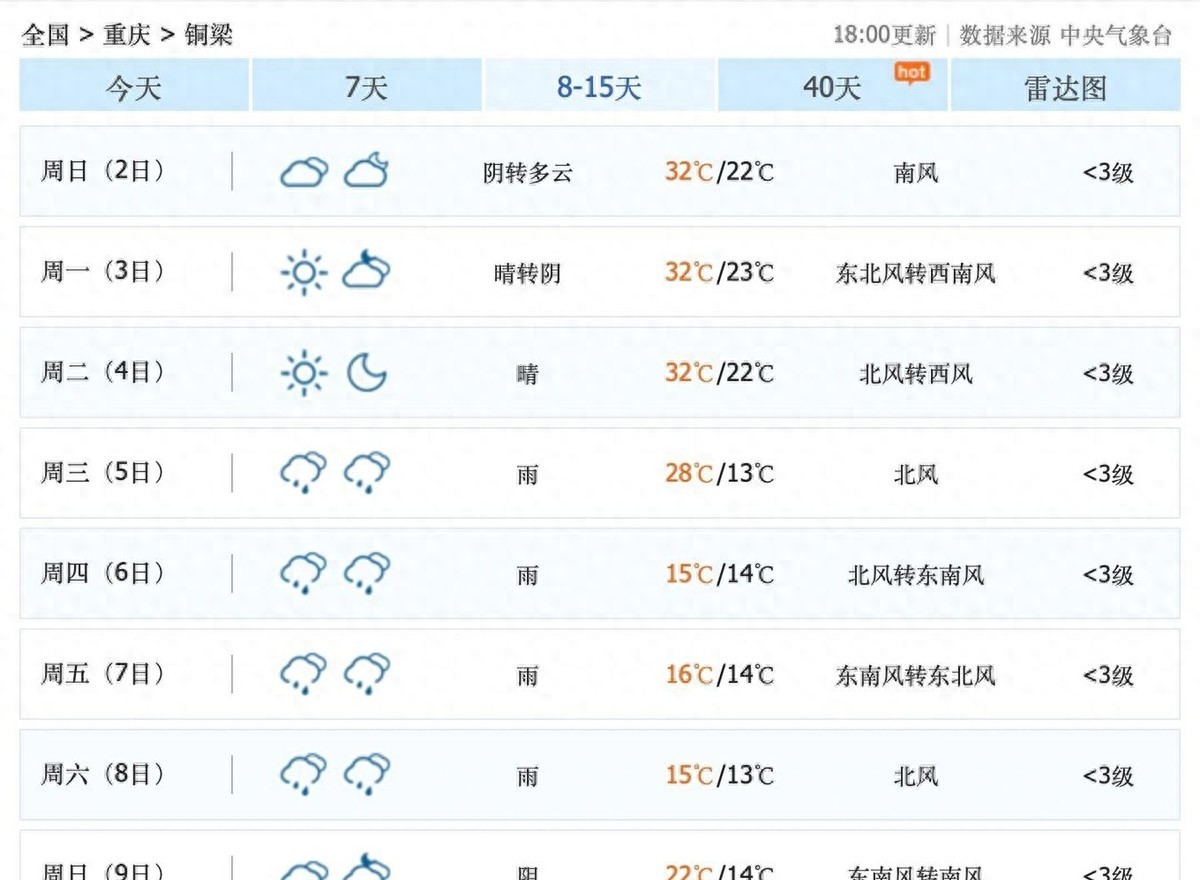Go to 全国 in the breadcrumb
1200x880 pixels.
[46, 35]
